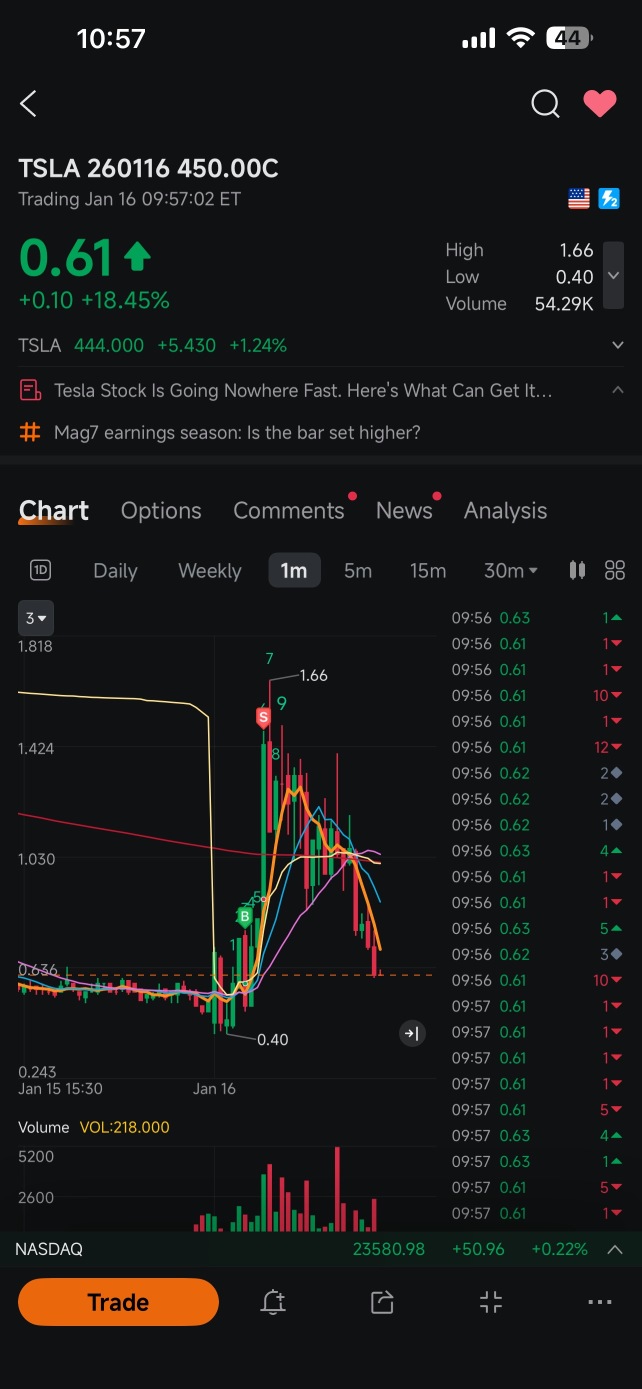Screen dimensions: 642x1389
Task: Go back with the top-left arrow
Action: click(28, 103)
